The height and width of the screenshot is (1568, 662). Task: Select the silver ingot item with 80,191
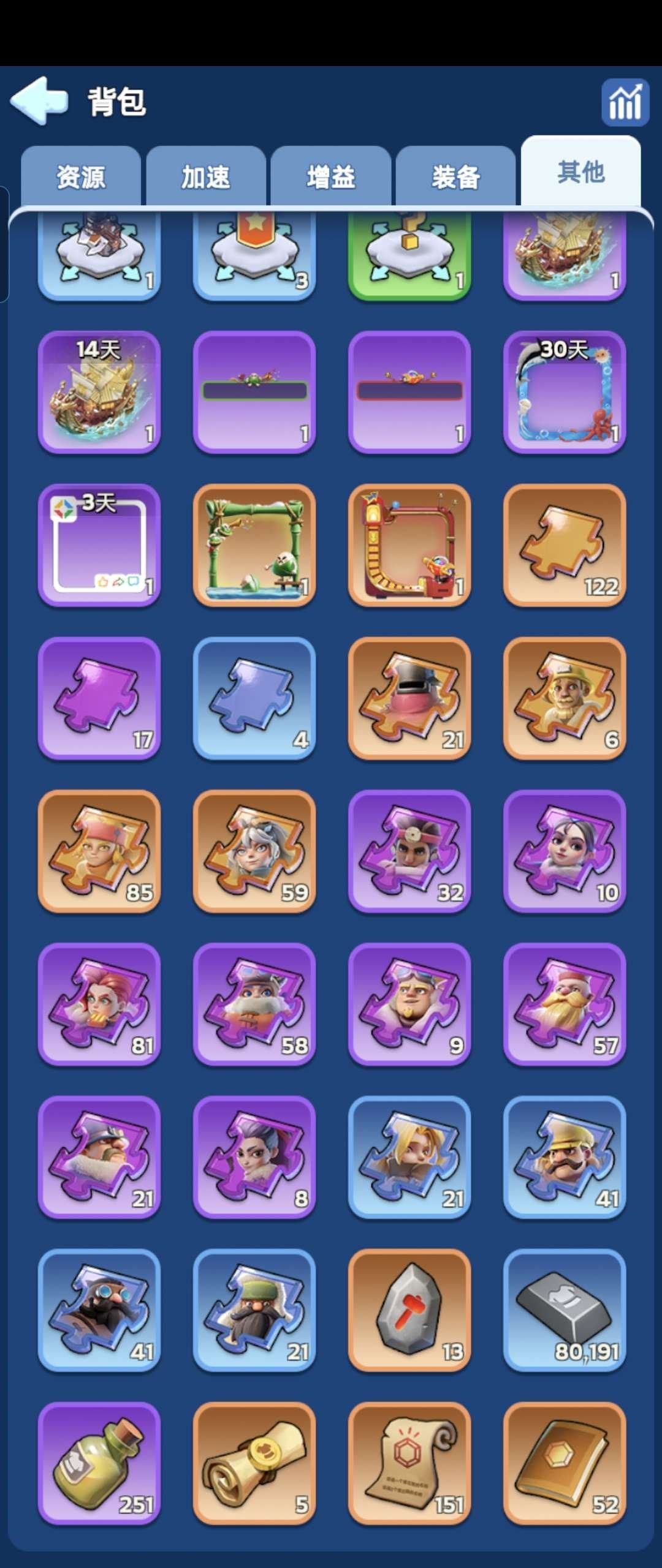click(565, 1310)
